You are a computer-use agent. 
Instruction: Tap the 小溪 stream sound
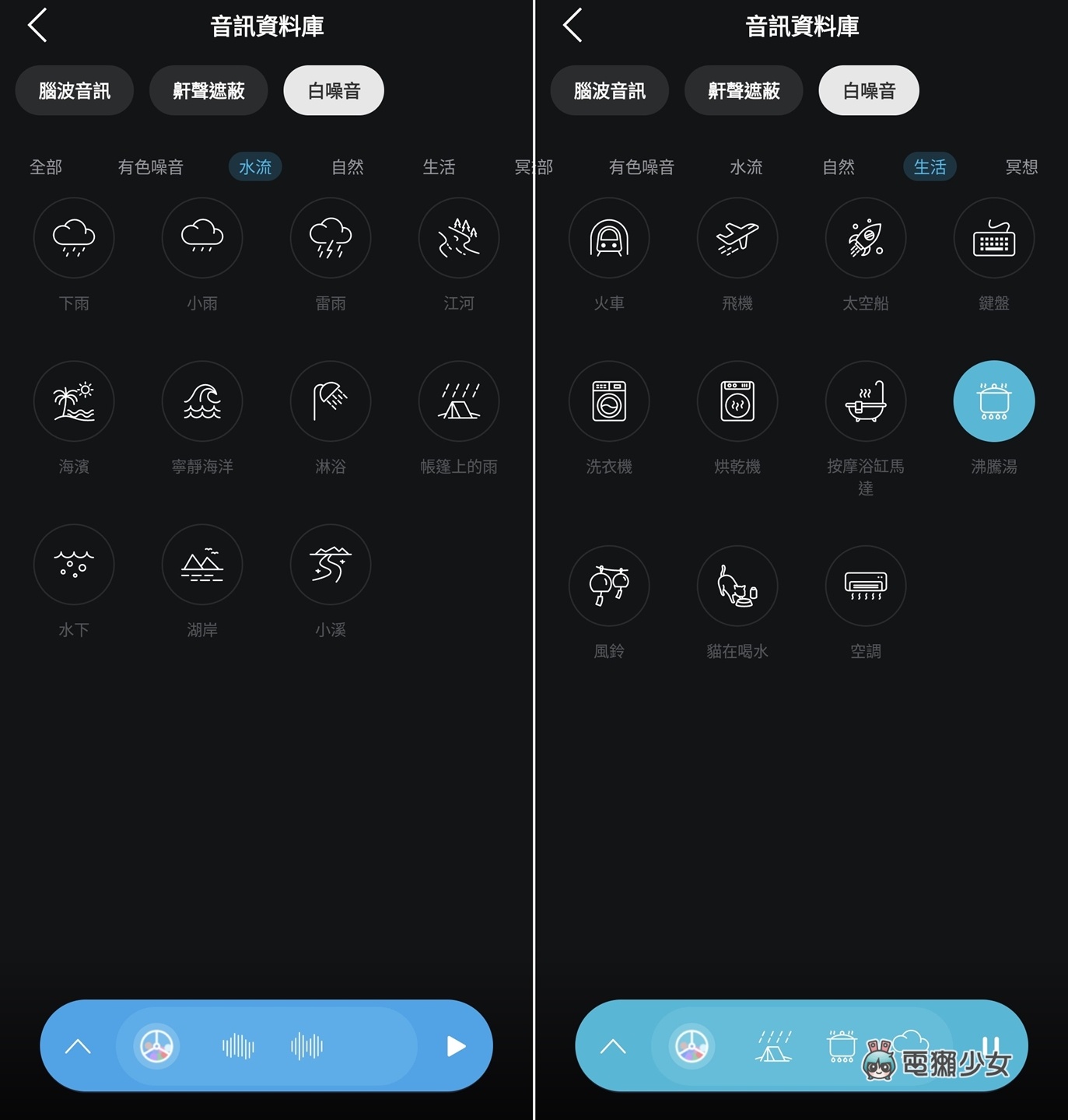point(331,565)
